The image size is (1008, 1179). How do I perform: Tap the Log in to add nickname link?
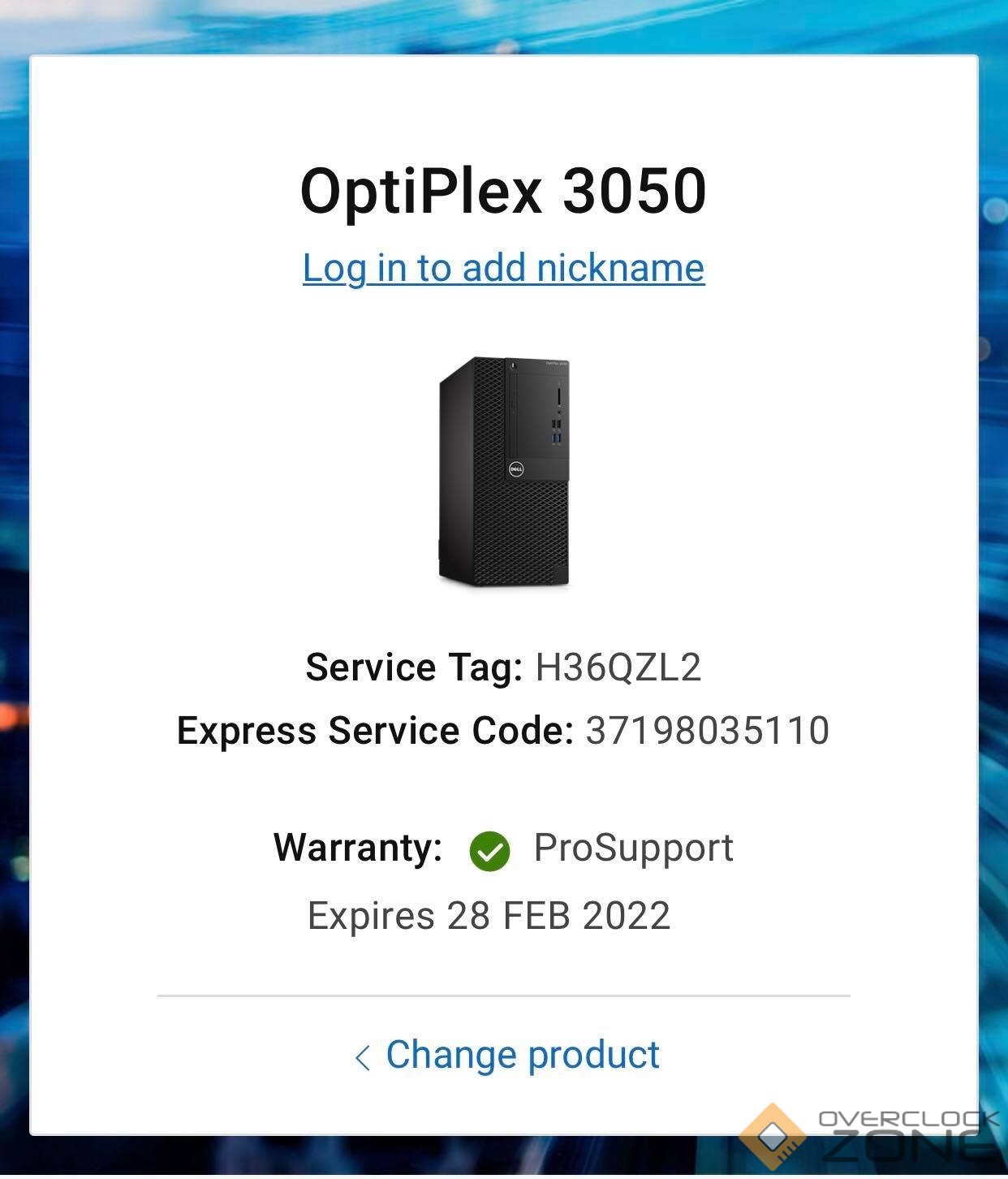click(503, 268)
